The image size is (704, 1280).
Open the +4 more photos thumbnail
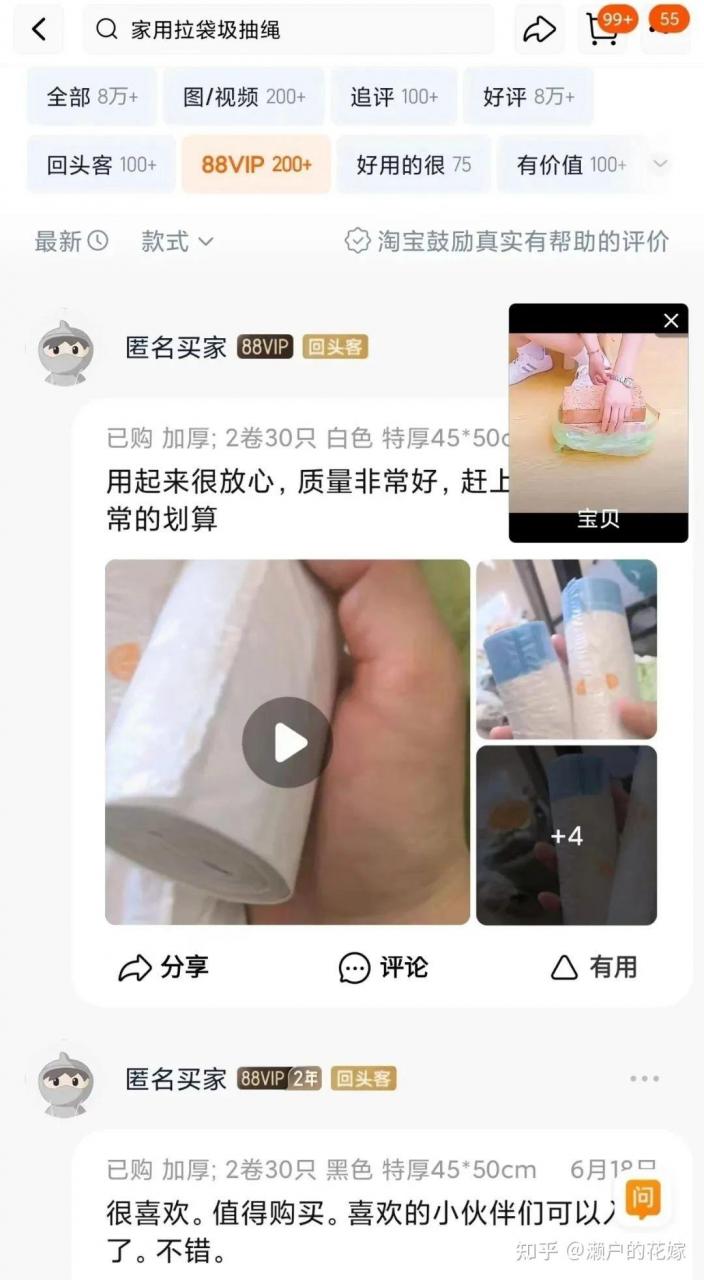pyautogui.click(x=566, y=835)
